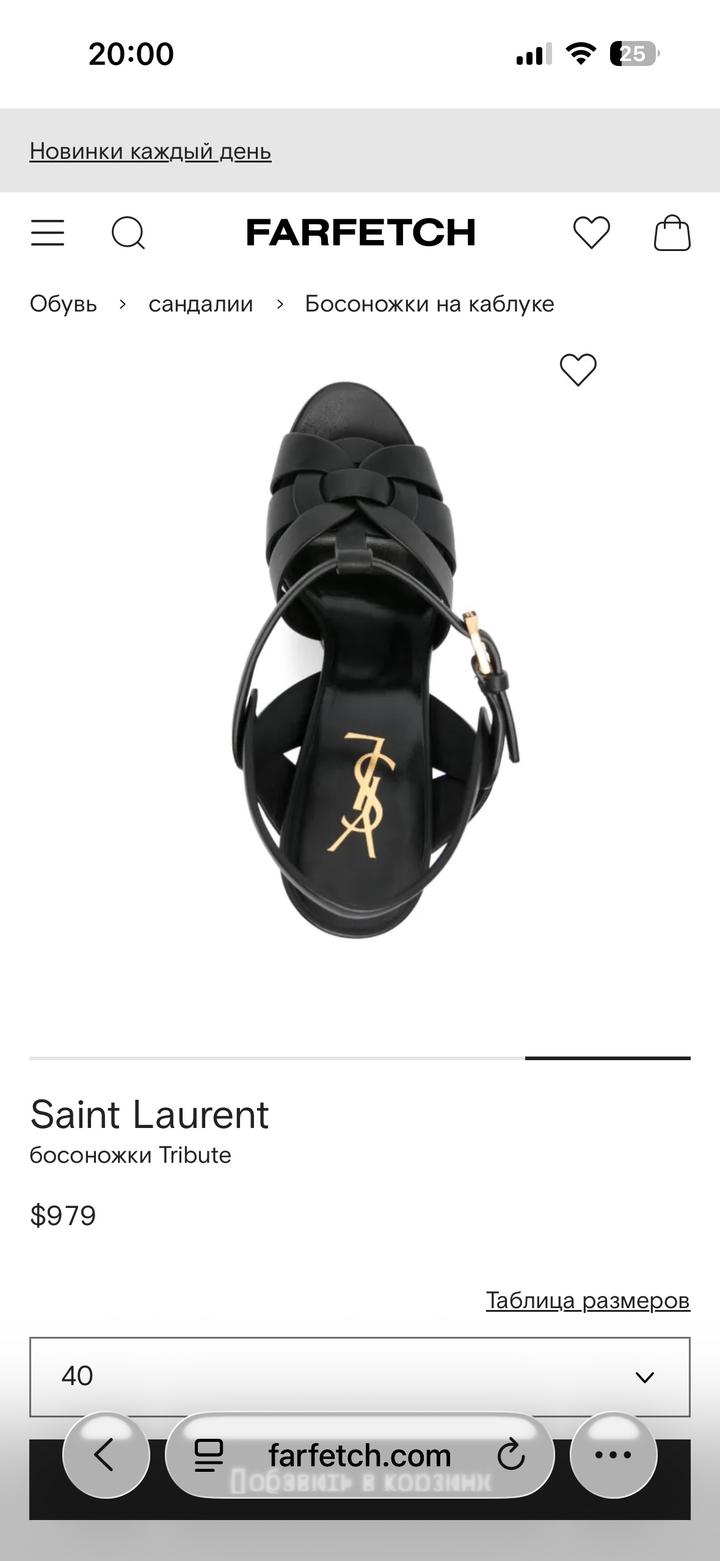Open 'Таблица размеров' link

click(587, 1300)
